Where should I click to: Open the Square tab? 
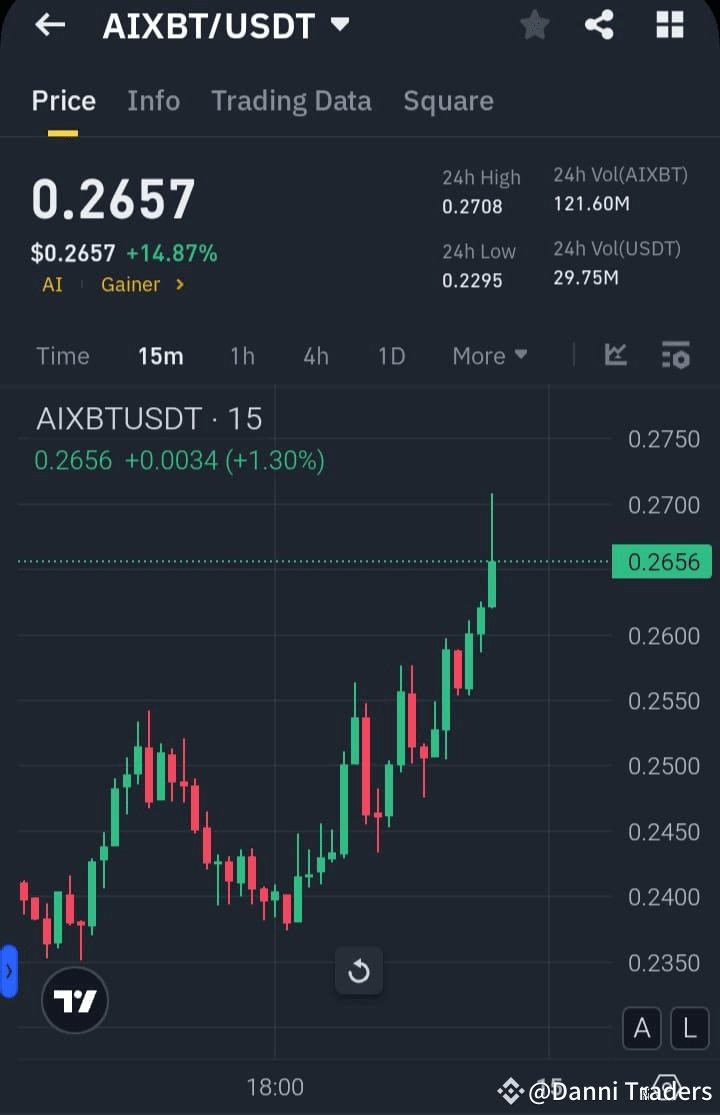click(x=448, y=100)
